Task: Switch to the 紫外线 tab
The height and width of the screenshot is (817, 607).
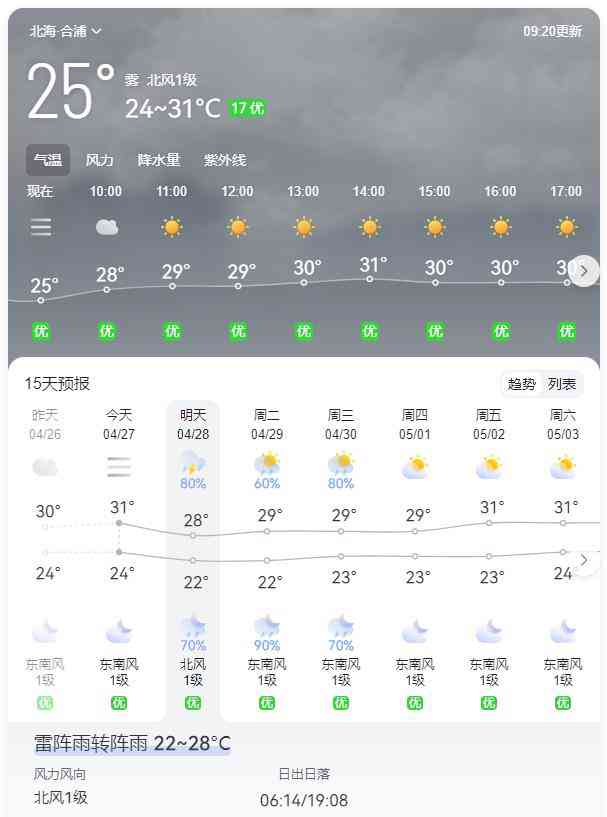Action: pos(225,160)
